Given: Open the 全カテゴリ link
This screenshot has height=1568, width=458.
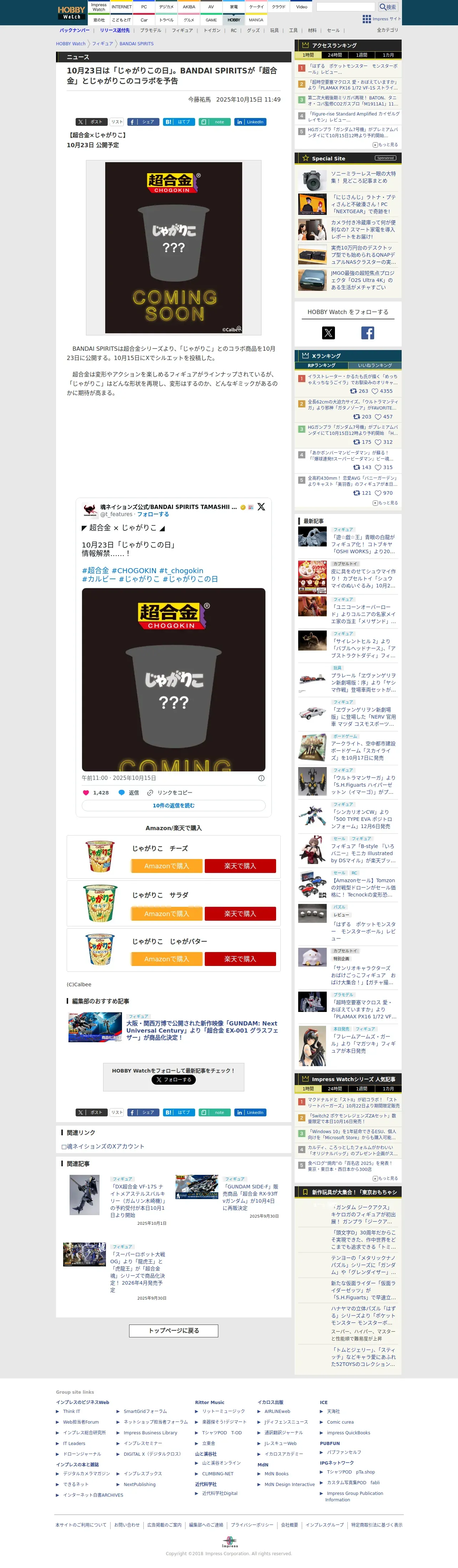Looking at the screenshot, I should tap(387, 30).
